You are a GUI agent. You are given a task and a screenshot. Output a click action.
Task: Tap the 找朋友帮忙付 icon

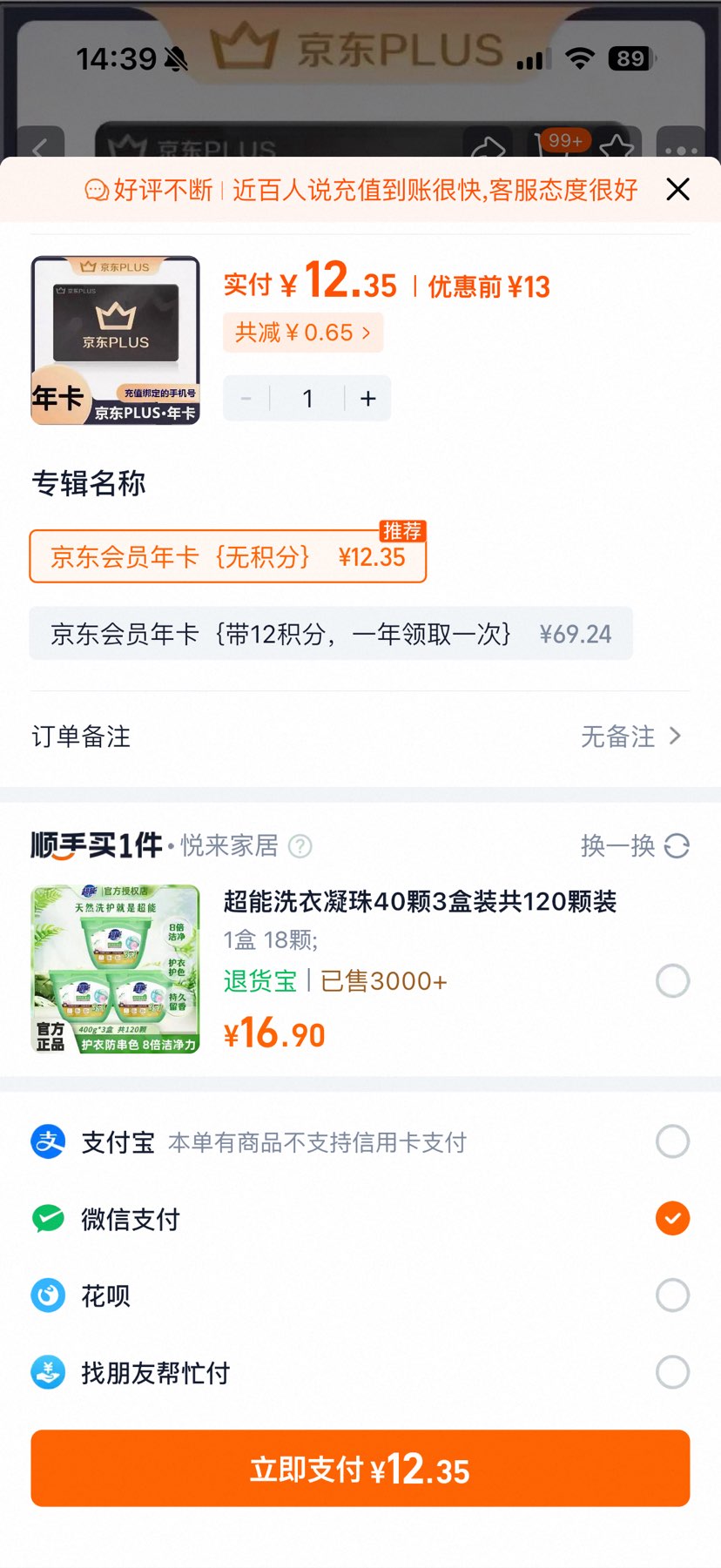point(48,1372)
